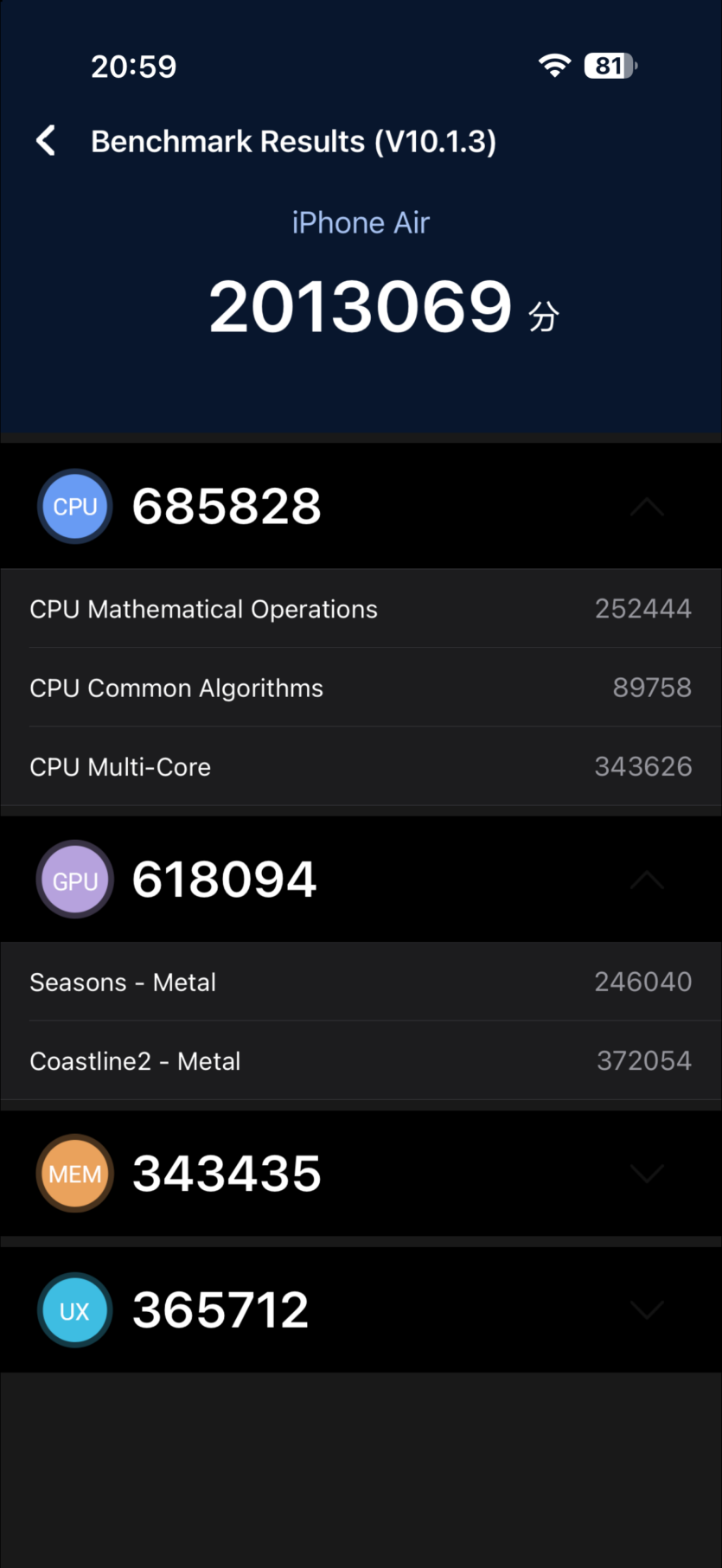Expand the UX score details
Screen dimensions: 722x1568
pyautogui.click(x=647, y=1309)
